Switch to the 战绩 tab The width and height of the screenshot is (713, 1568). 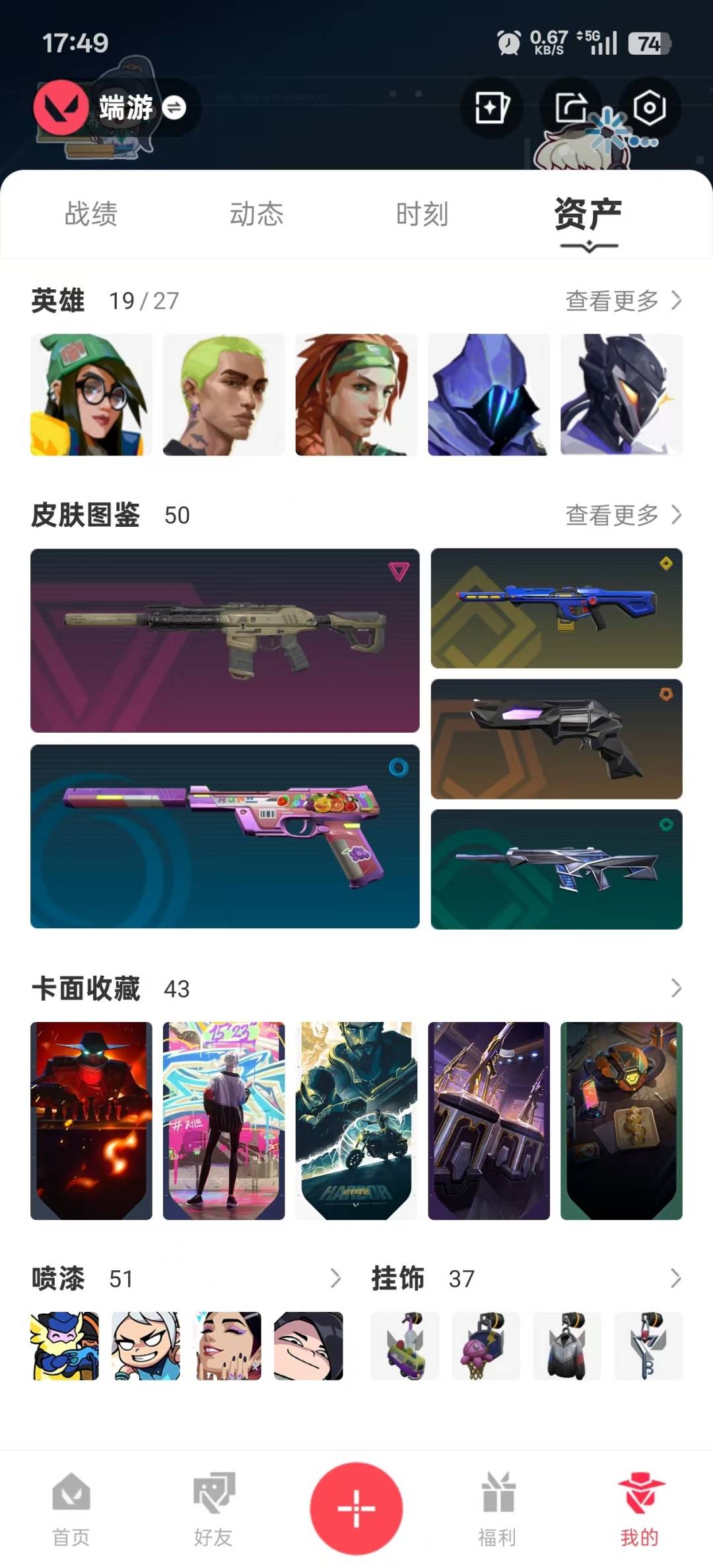pyautogui.click(x=91, y=214)
